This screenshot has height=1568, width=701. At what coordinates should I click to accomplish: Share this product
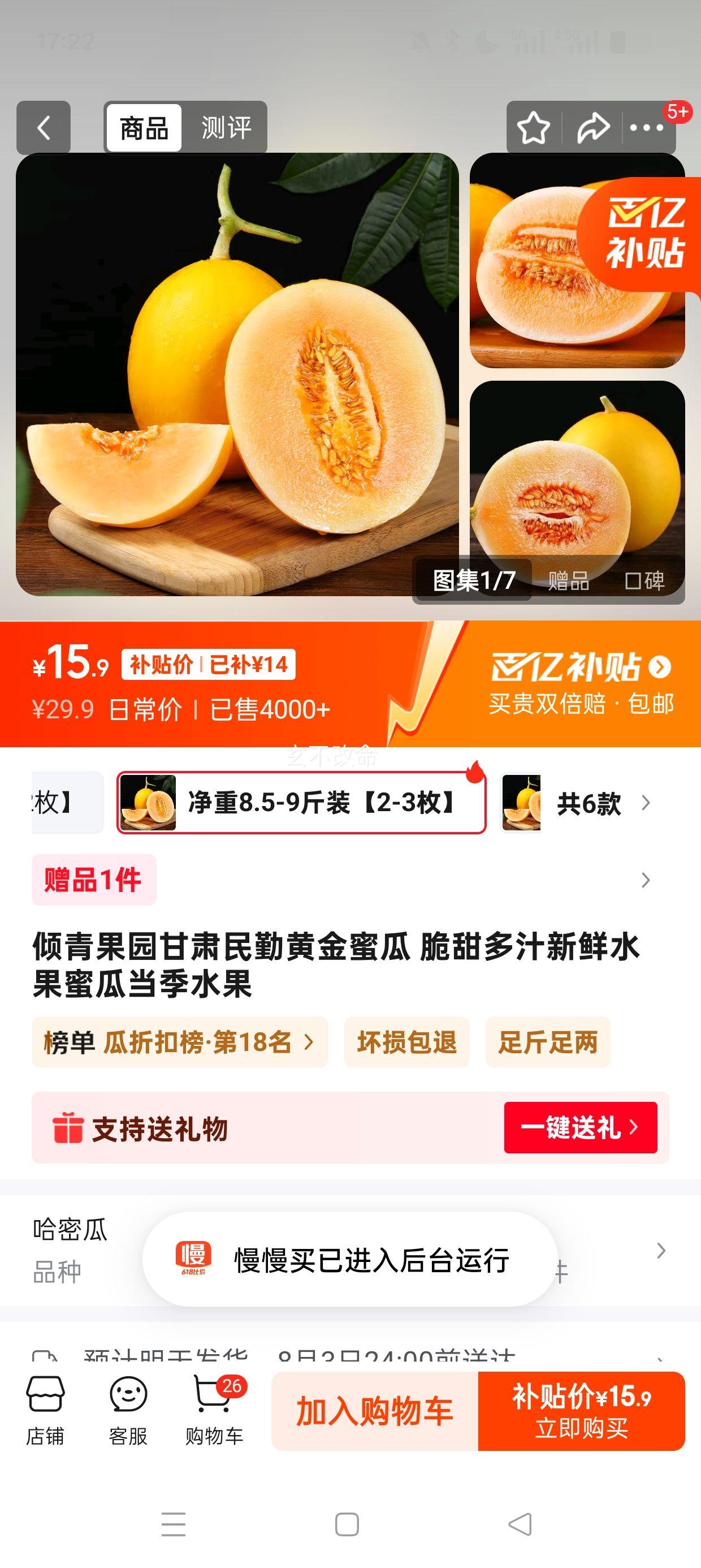tap(592, 128)
